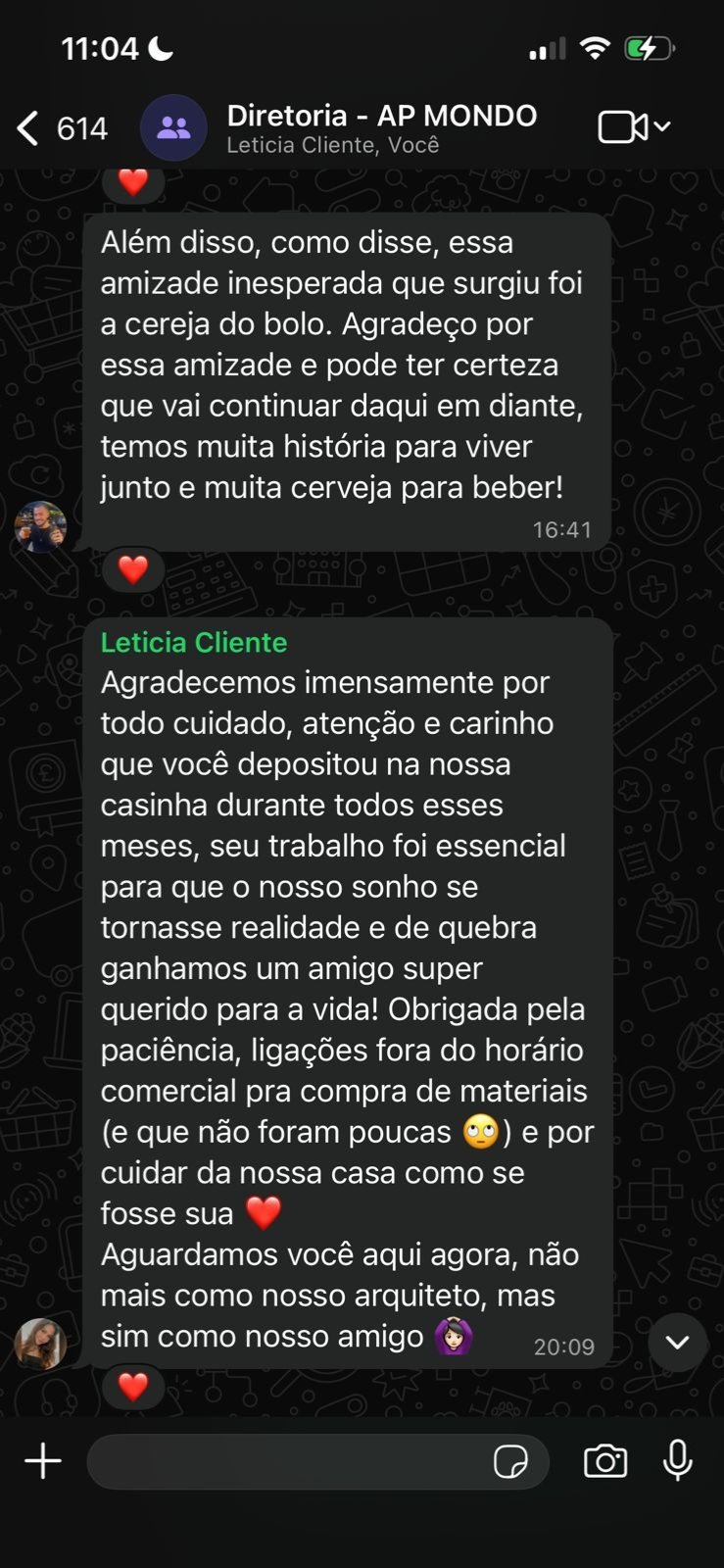724x1568 pixels.
Task: Go back to the chat list
Action: point(61,128)
